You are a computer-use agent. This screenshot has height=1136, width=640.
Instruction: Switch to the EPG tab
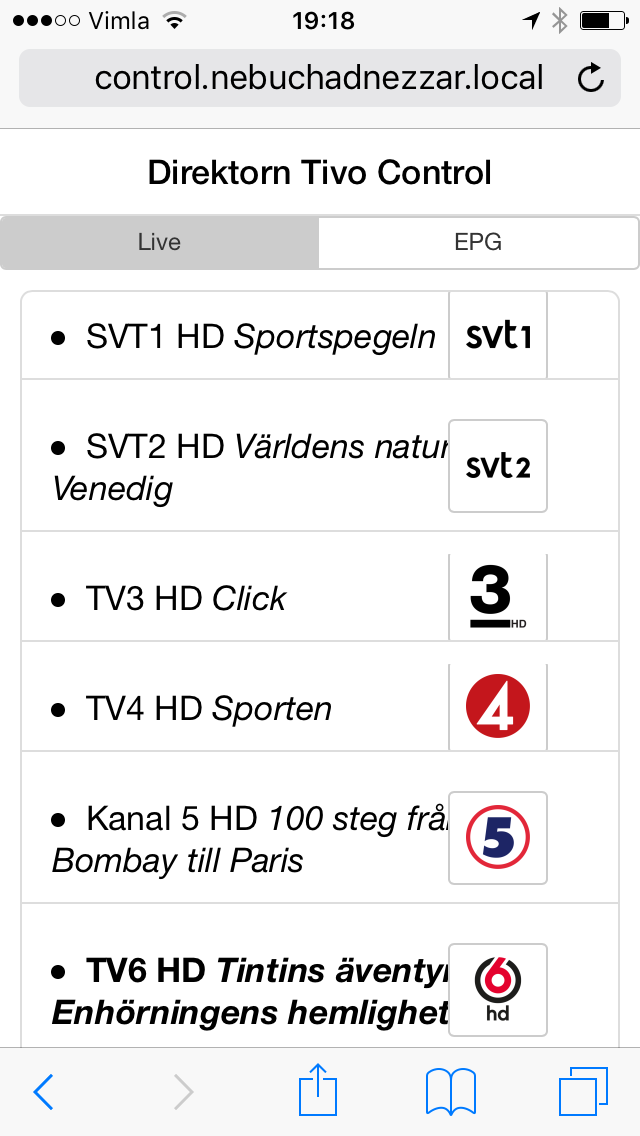[478, 242]
